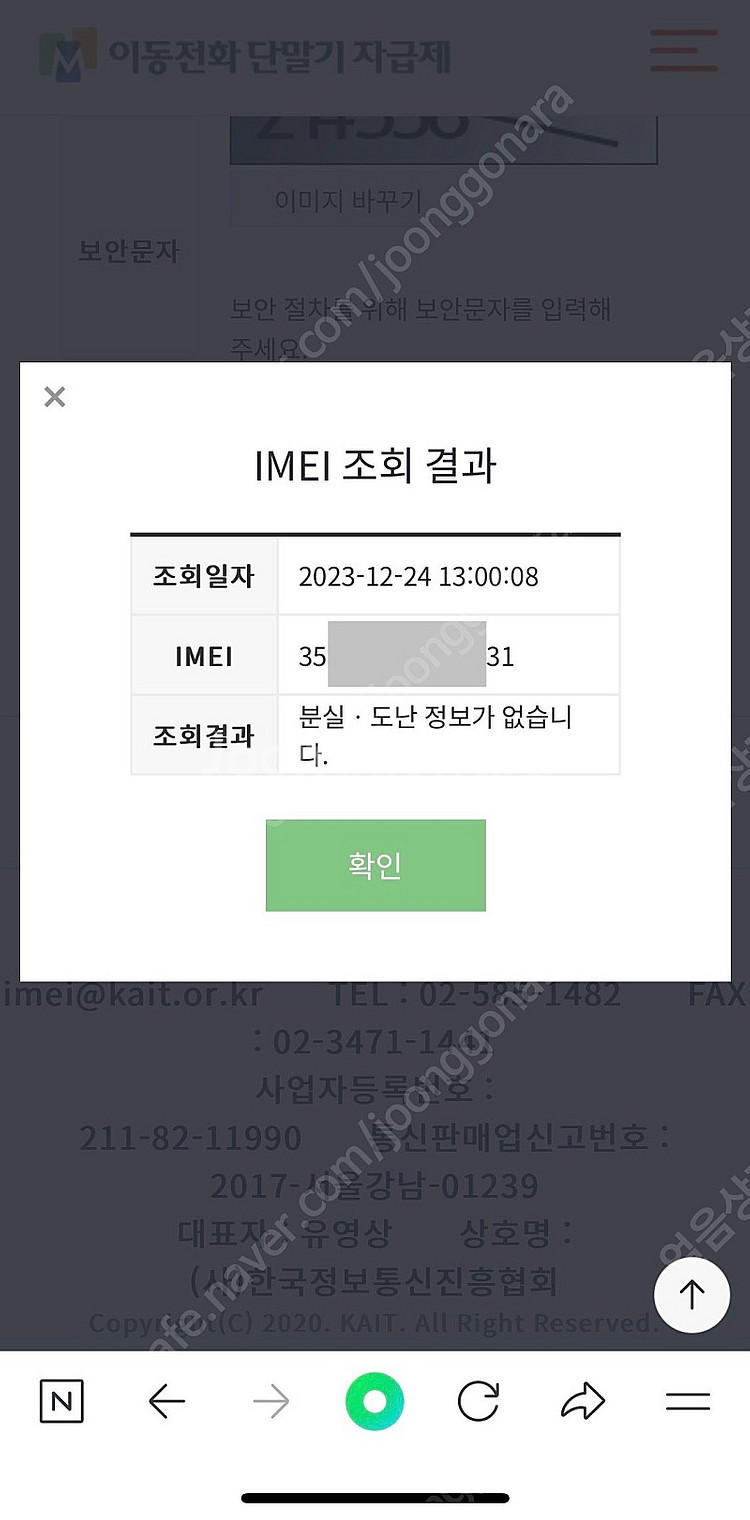Open the Naver N home button
Viewport: 750px width, 1520px height.
tap(62, 1401)
